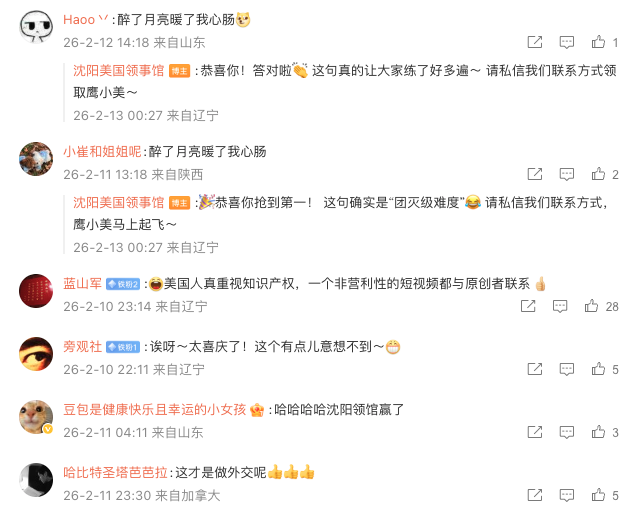Open 沈阳美国领事馆 profile from reply to Haoo

pos(118,70)
